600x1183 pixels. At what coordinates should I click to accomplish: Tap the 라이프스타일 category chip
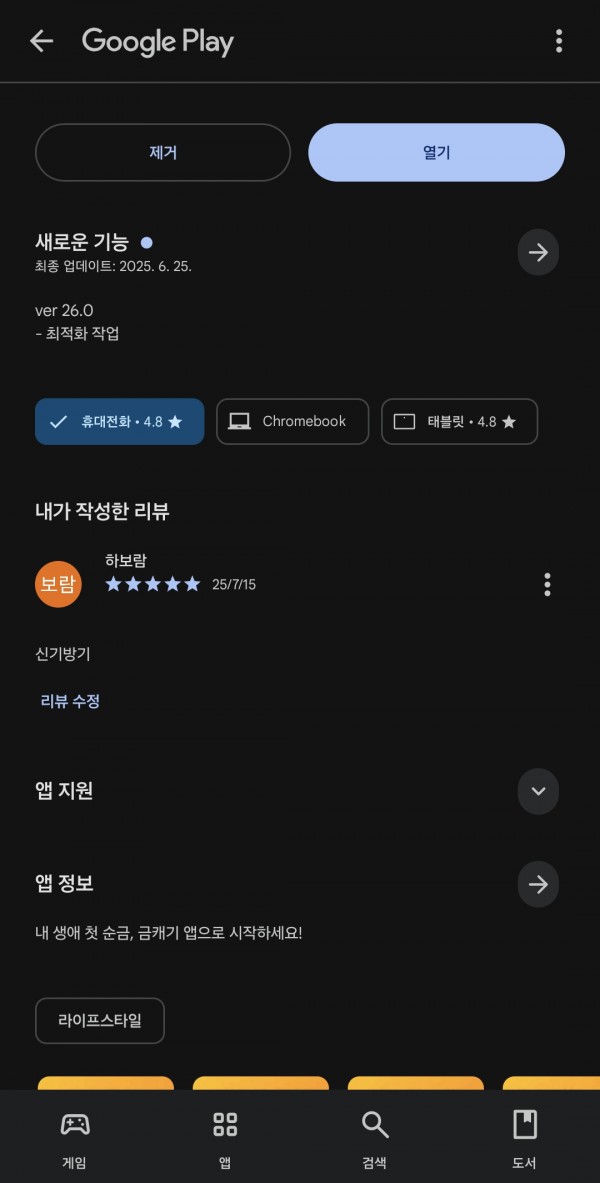click(100, 1021)
